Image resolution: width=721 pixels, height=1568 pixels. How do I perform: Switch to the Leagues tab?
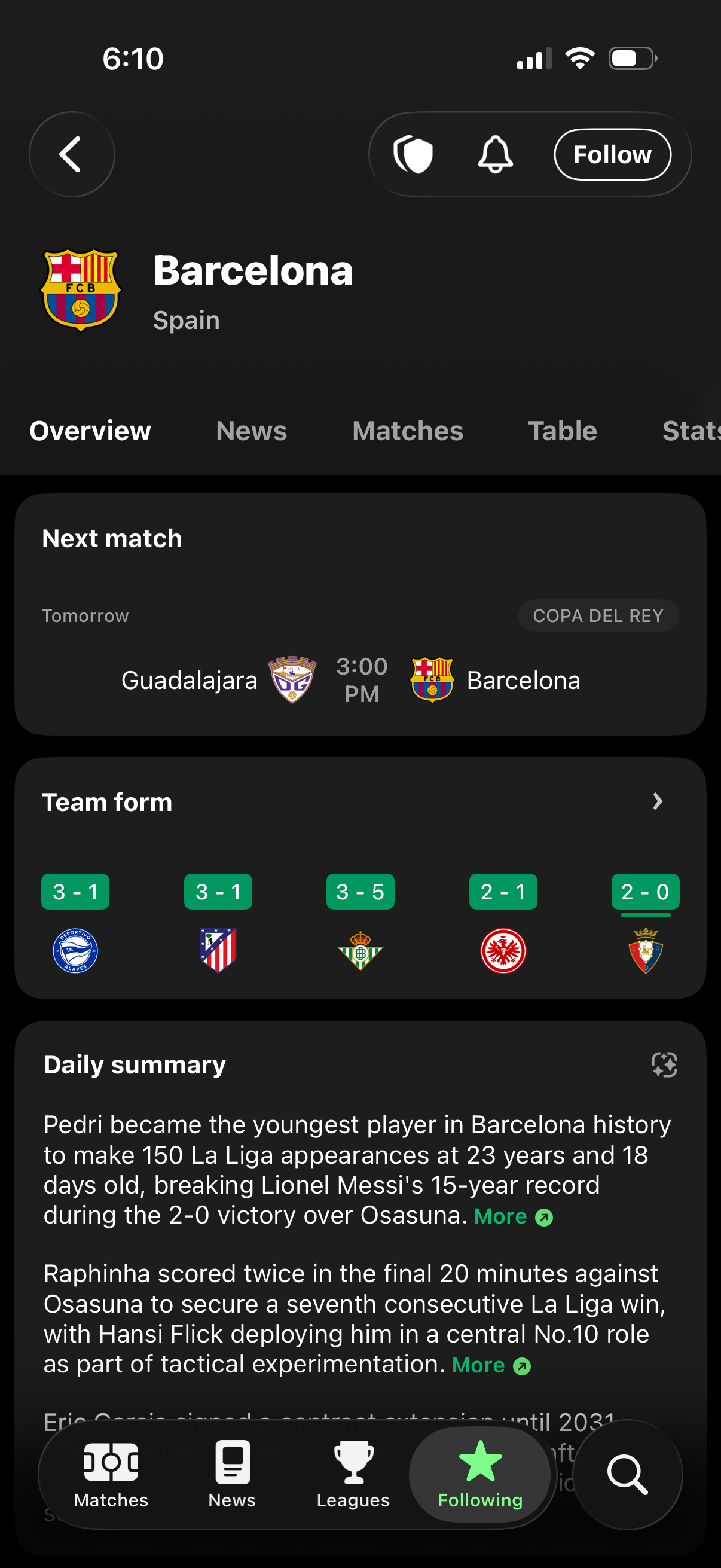tap(353, 1474)
